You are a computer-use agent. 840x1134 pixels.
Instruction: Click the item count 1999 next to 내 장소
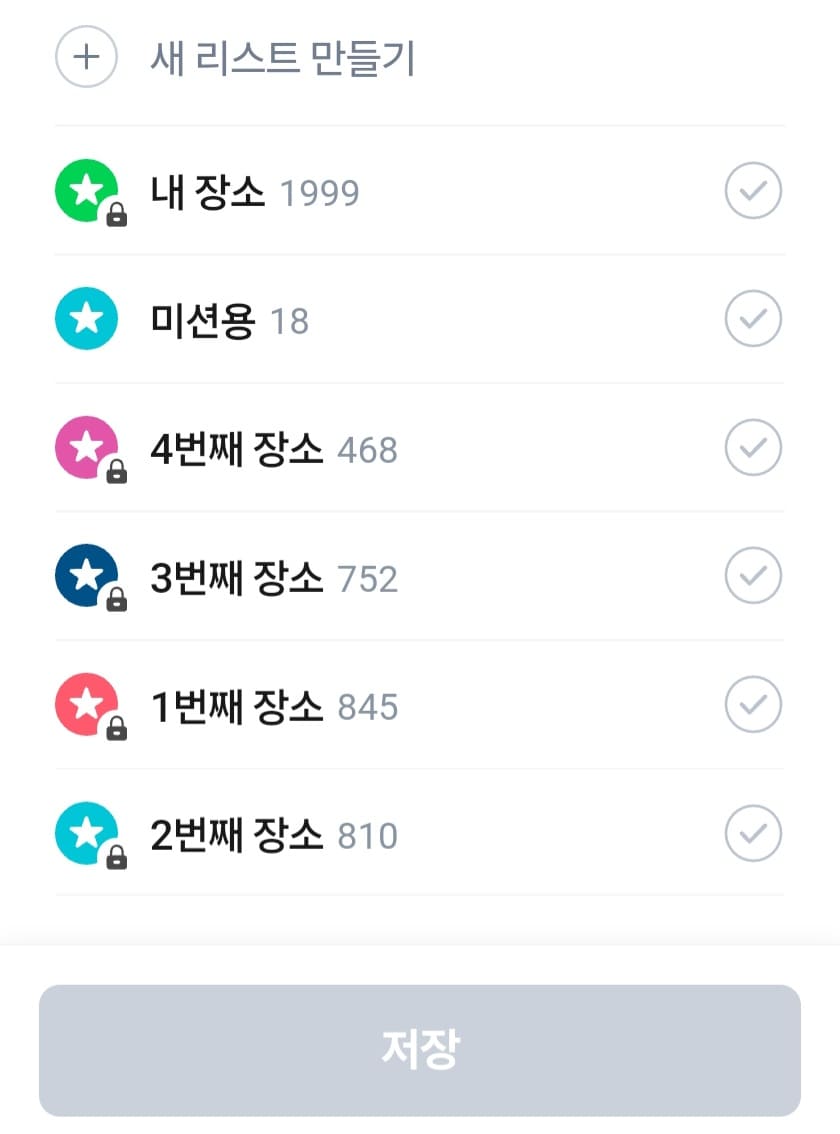click(x=325, y=192)
